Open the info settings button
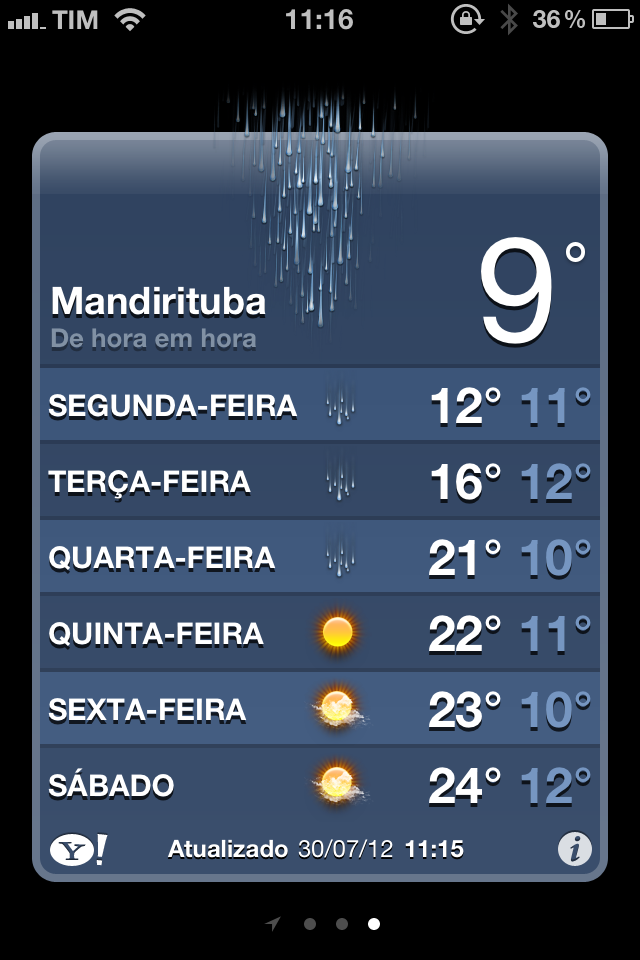 coord(574,850)
